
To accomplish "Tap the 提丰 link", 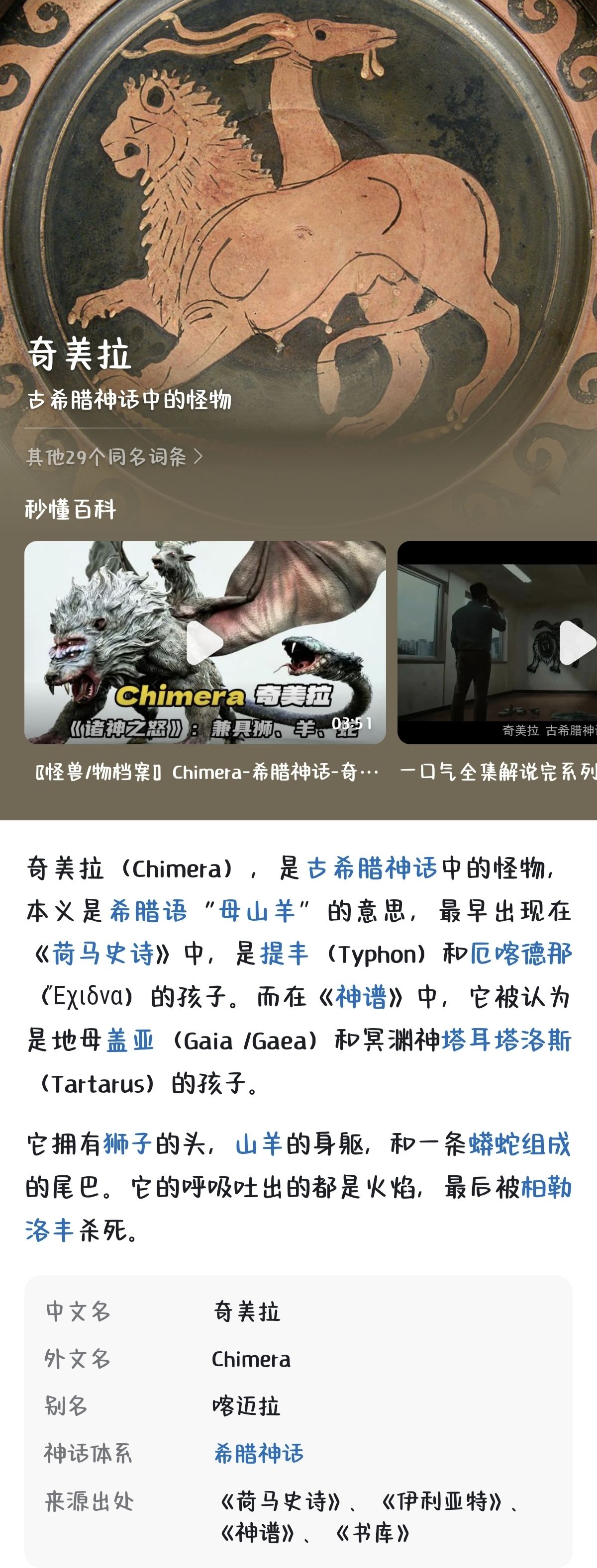I will [285, 954].
